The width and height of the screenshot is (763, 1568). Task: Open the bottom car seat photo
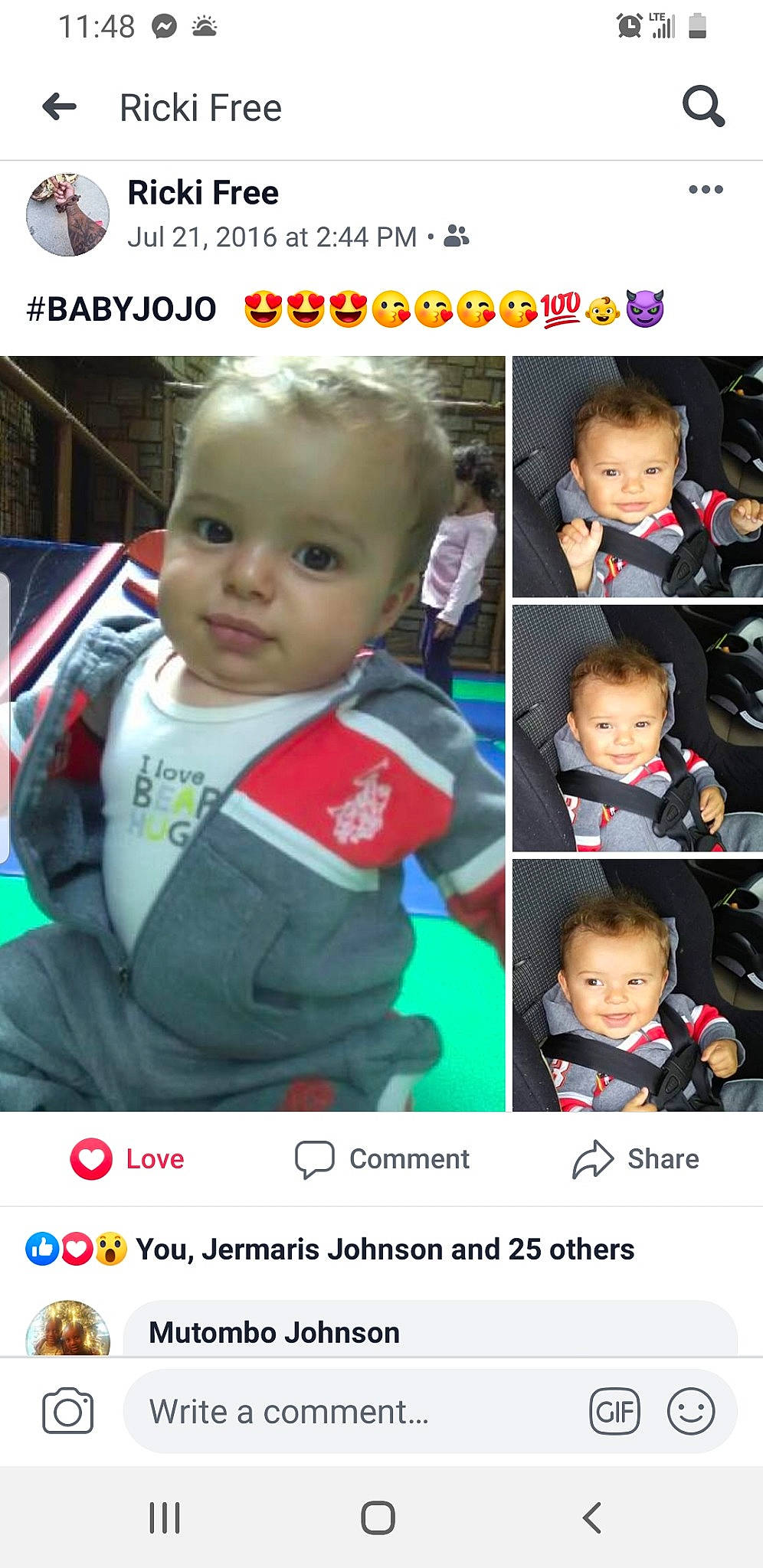click(x=637, y=985)
